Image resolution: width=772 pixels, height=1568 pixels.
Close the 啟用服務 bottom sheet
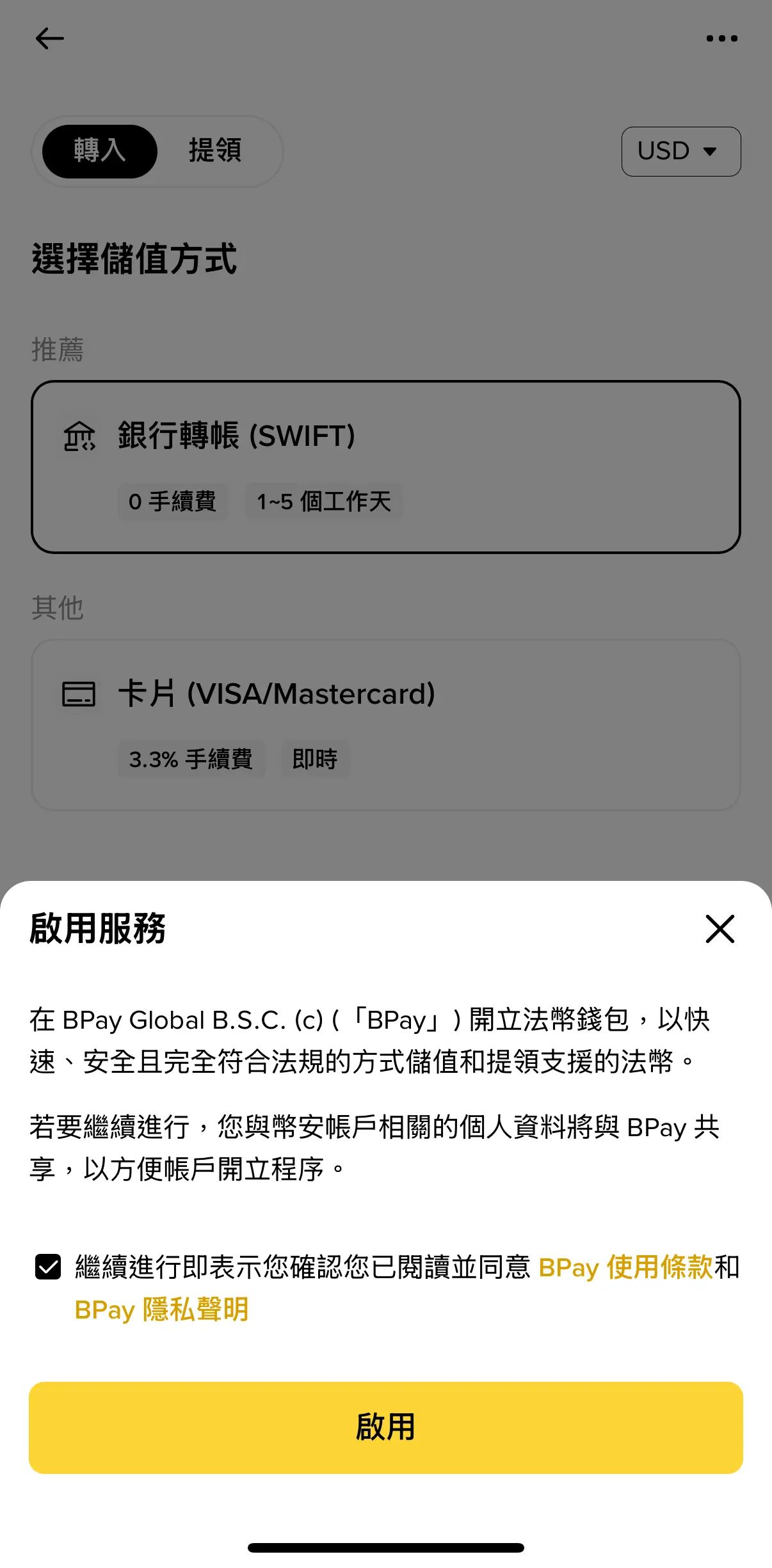pyautogui.click(x=720, y=929)
